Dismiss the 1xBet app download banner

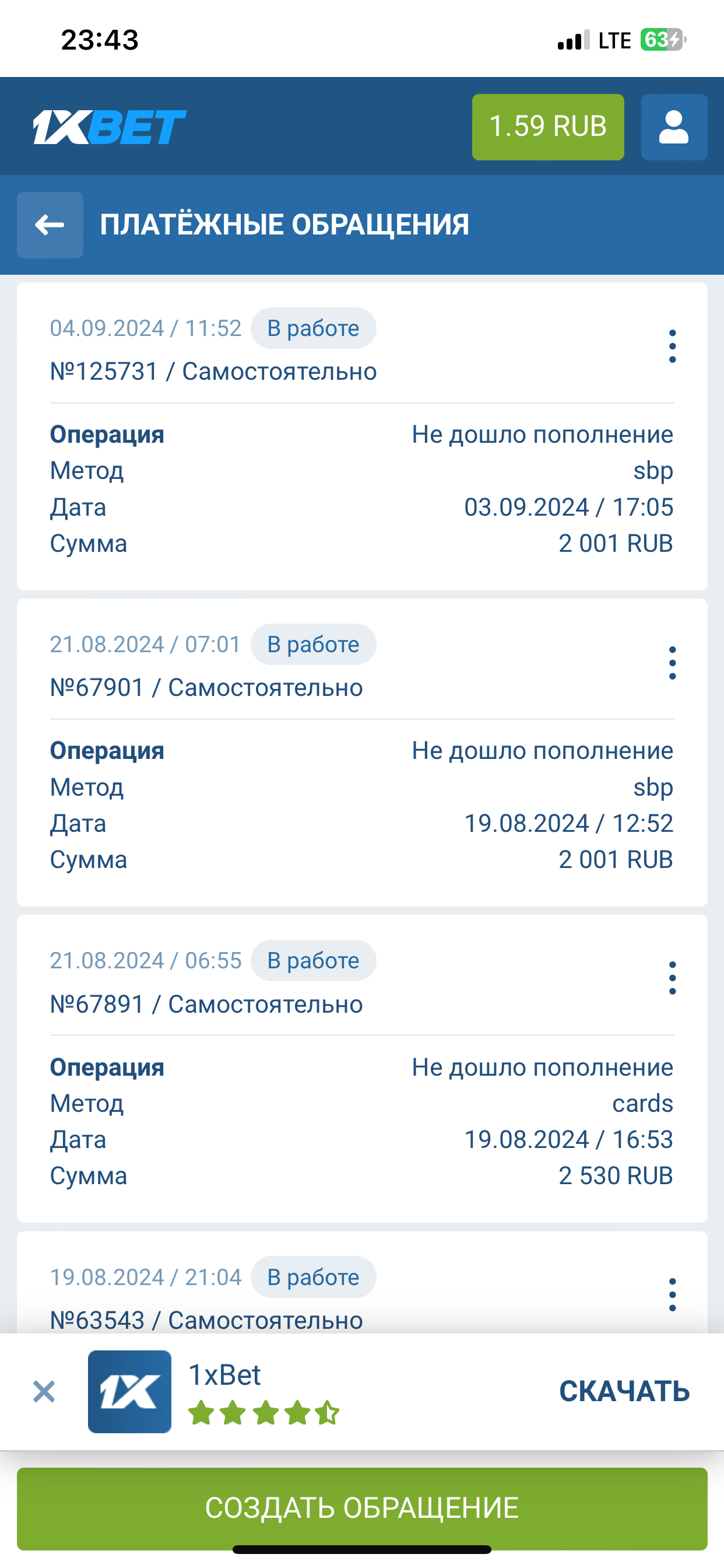[44, 1391]
